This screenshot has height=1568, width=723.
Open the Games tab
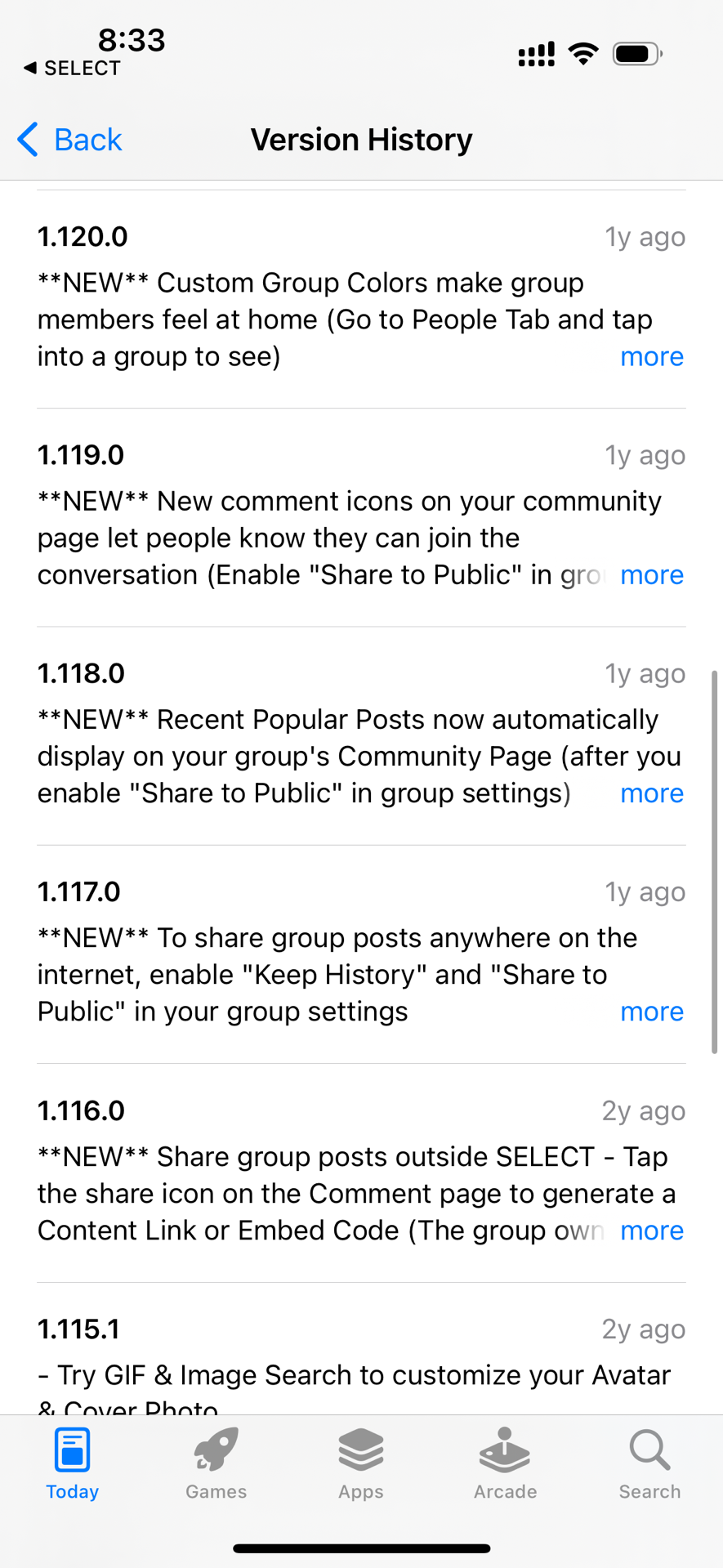coord(216,1463)
